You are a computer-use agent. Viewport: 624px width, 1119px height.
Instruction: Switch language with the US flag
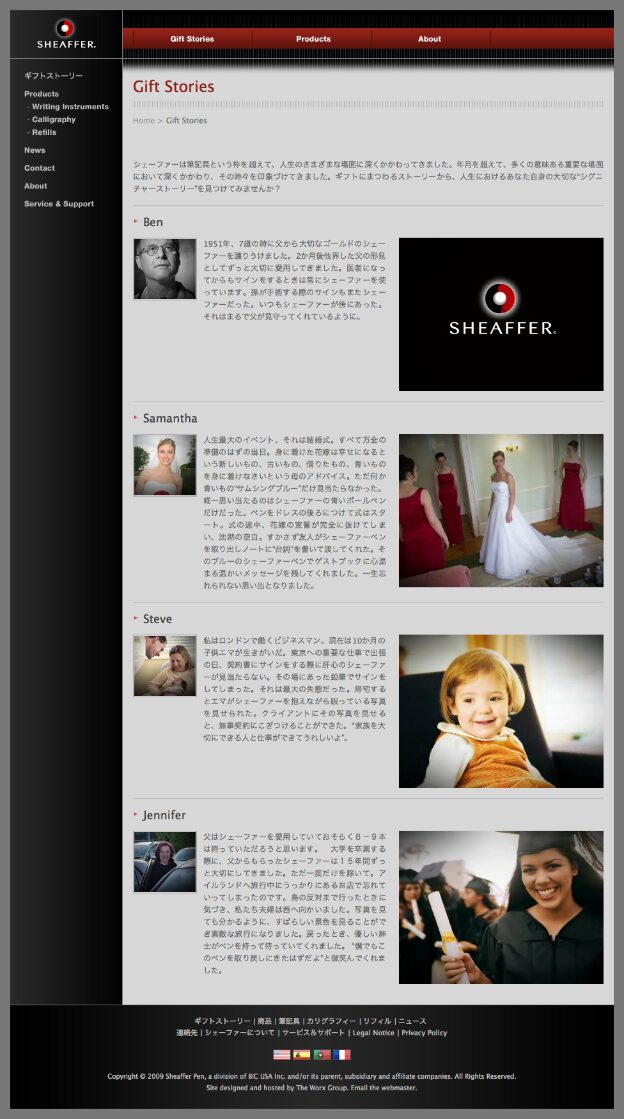click(282, 1054)
